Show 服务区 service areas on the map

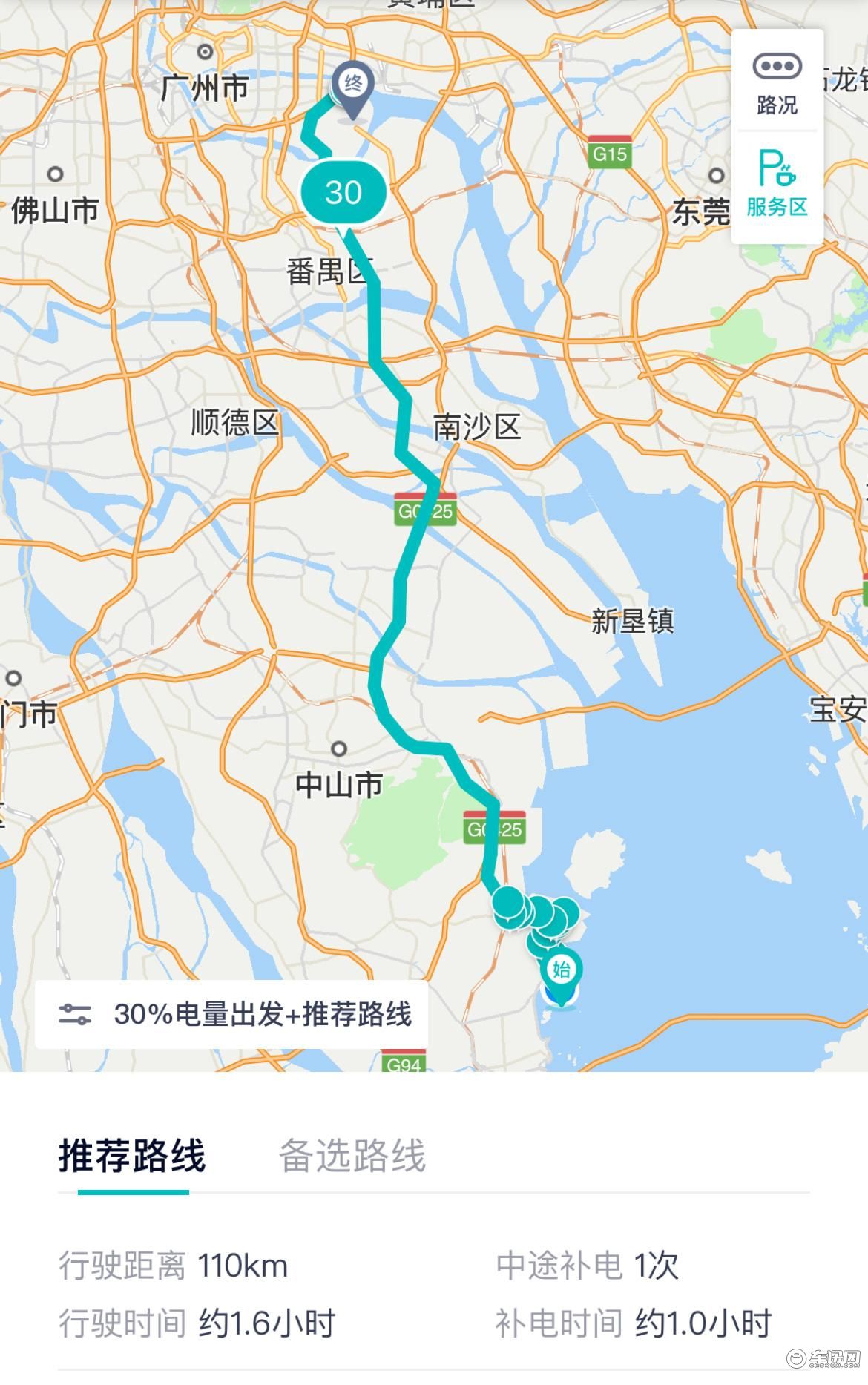click(x=777, y=184)
